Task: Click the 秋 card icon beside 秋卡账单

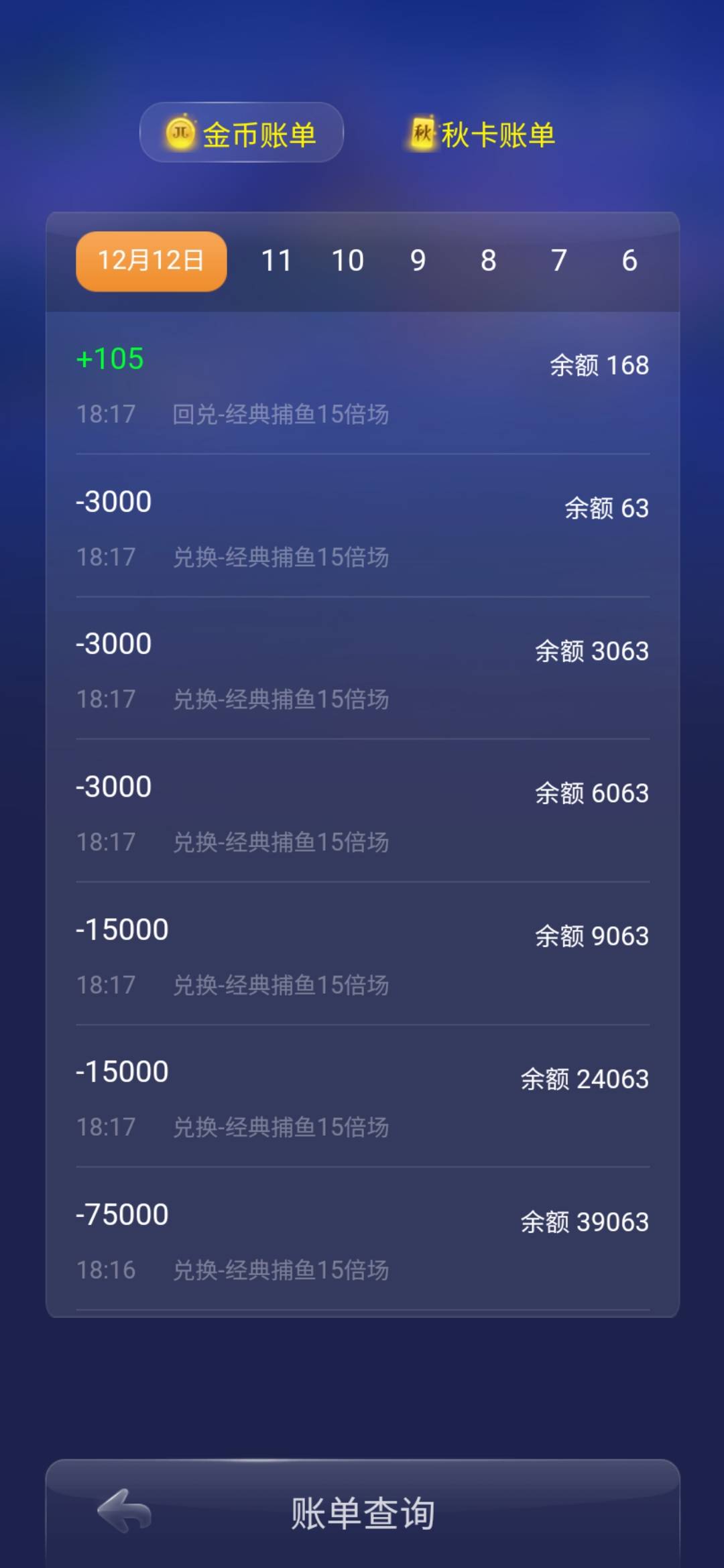Action: [x=421, y=133]
